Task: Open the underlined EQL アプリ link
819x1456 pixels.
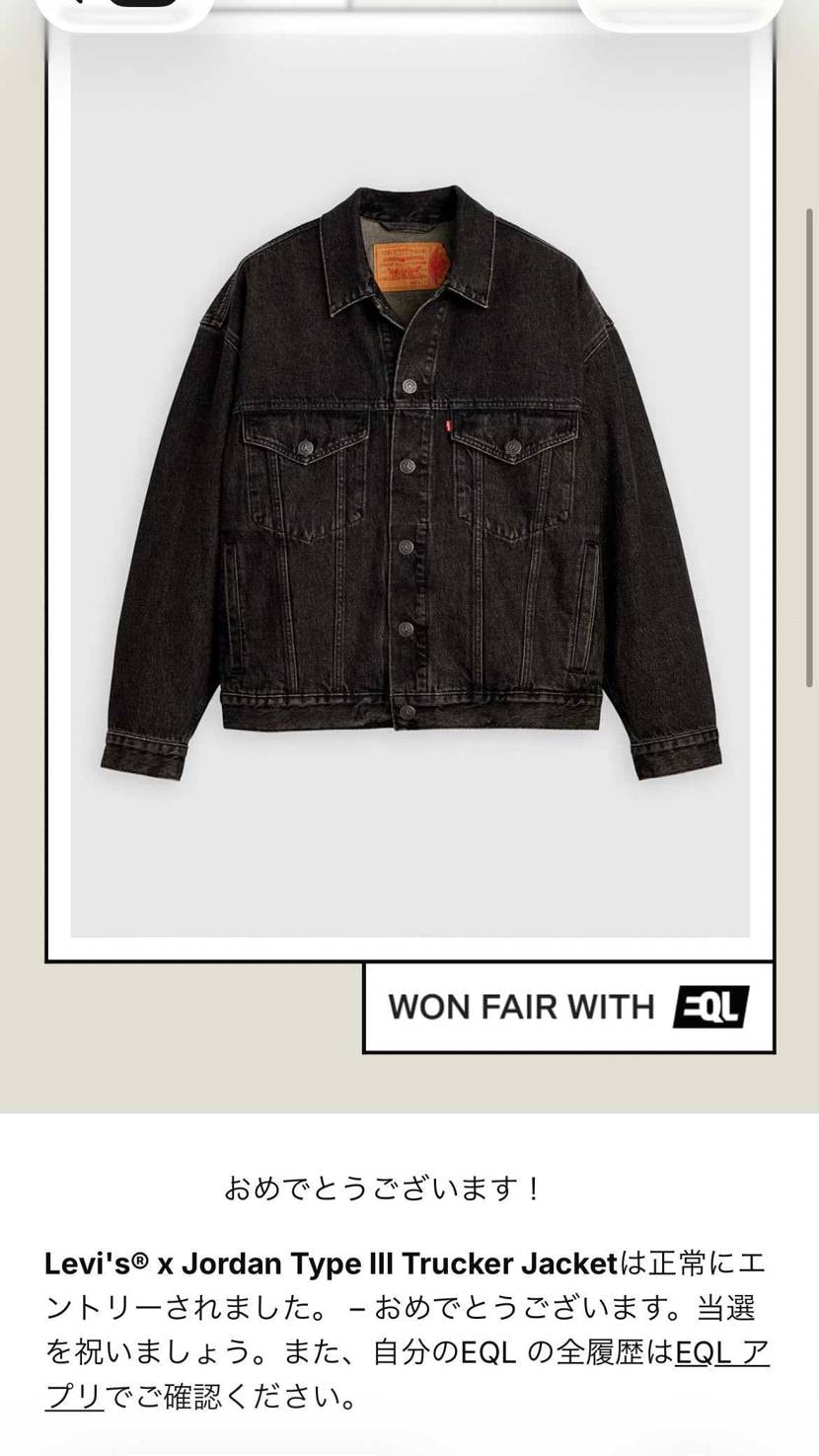Action: tap(720, 1352)
